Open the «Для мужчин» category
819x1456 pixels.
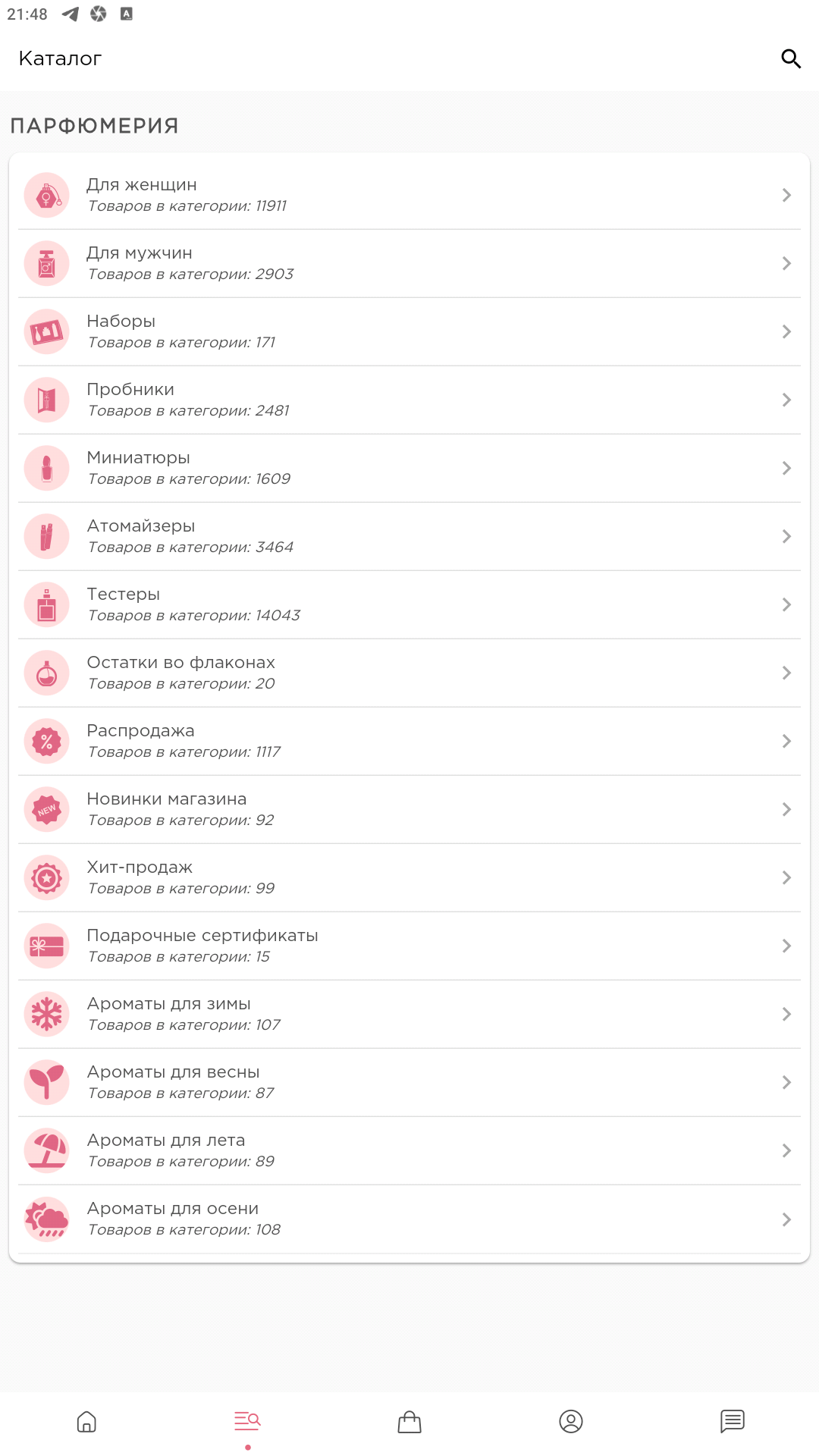click(x=409, y=263)
